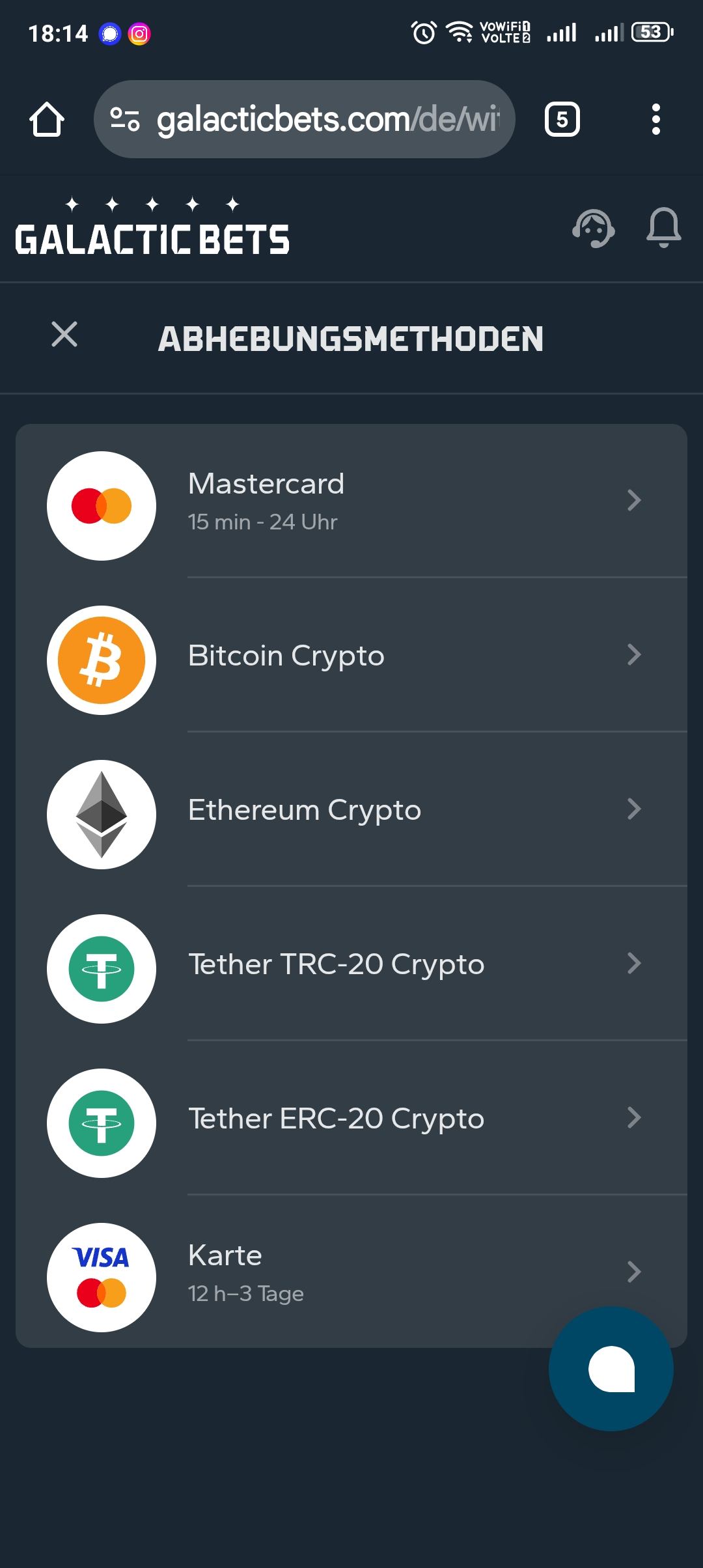703x1568 pixels.
Task: Select Mastercard withdrawal method
Action: tap(351, 501)
